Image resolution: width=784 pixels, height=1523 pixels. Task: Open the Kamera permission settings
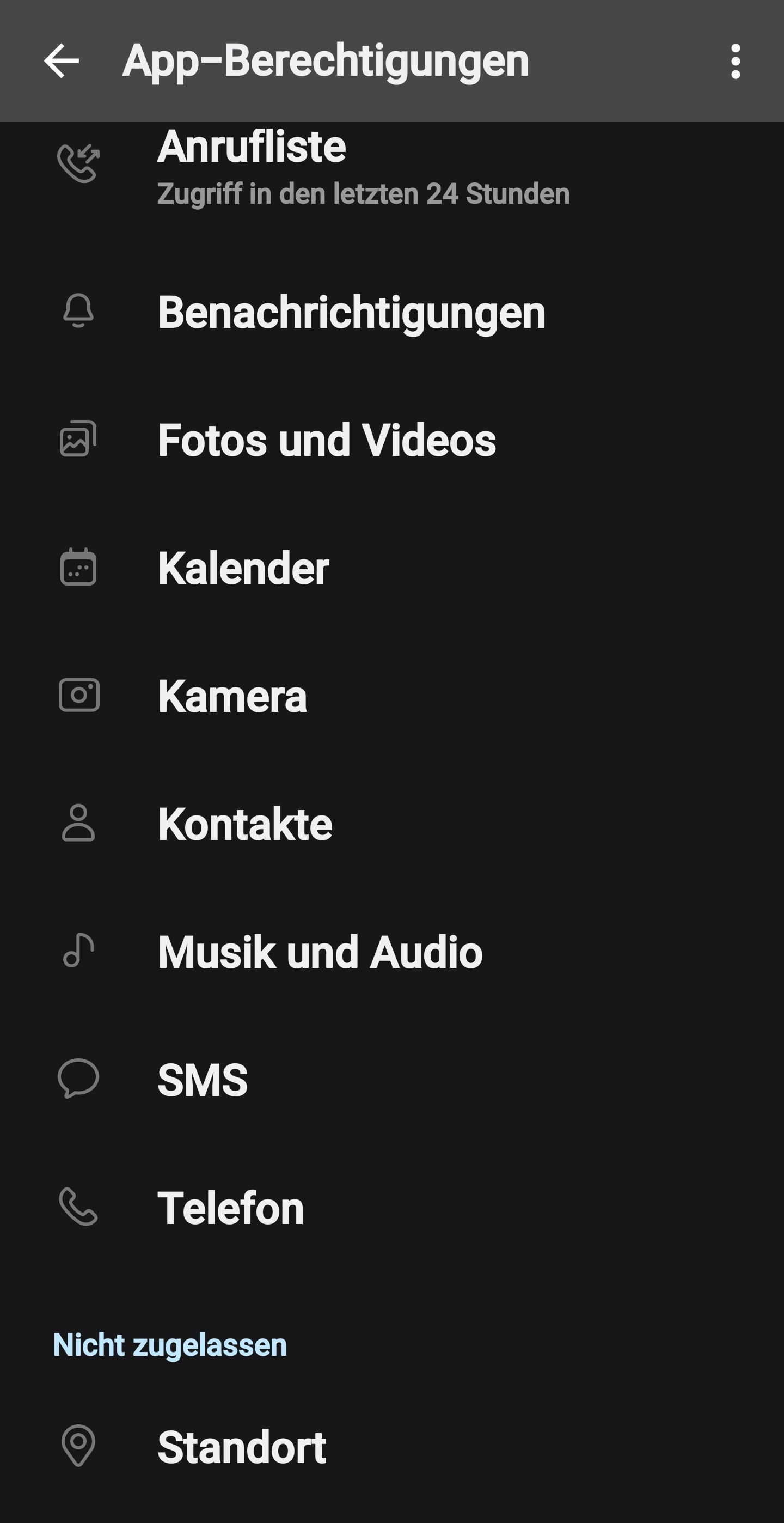point(354,697)
